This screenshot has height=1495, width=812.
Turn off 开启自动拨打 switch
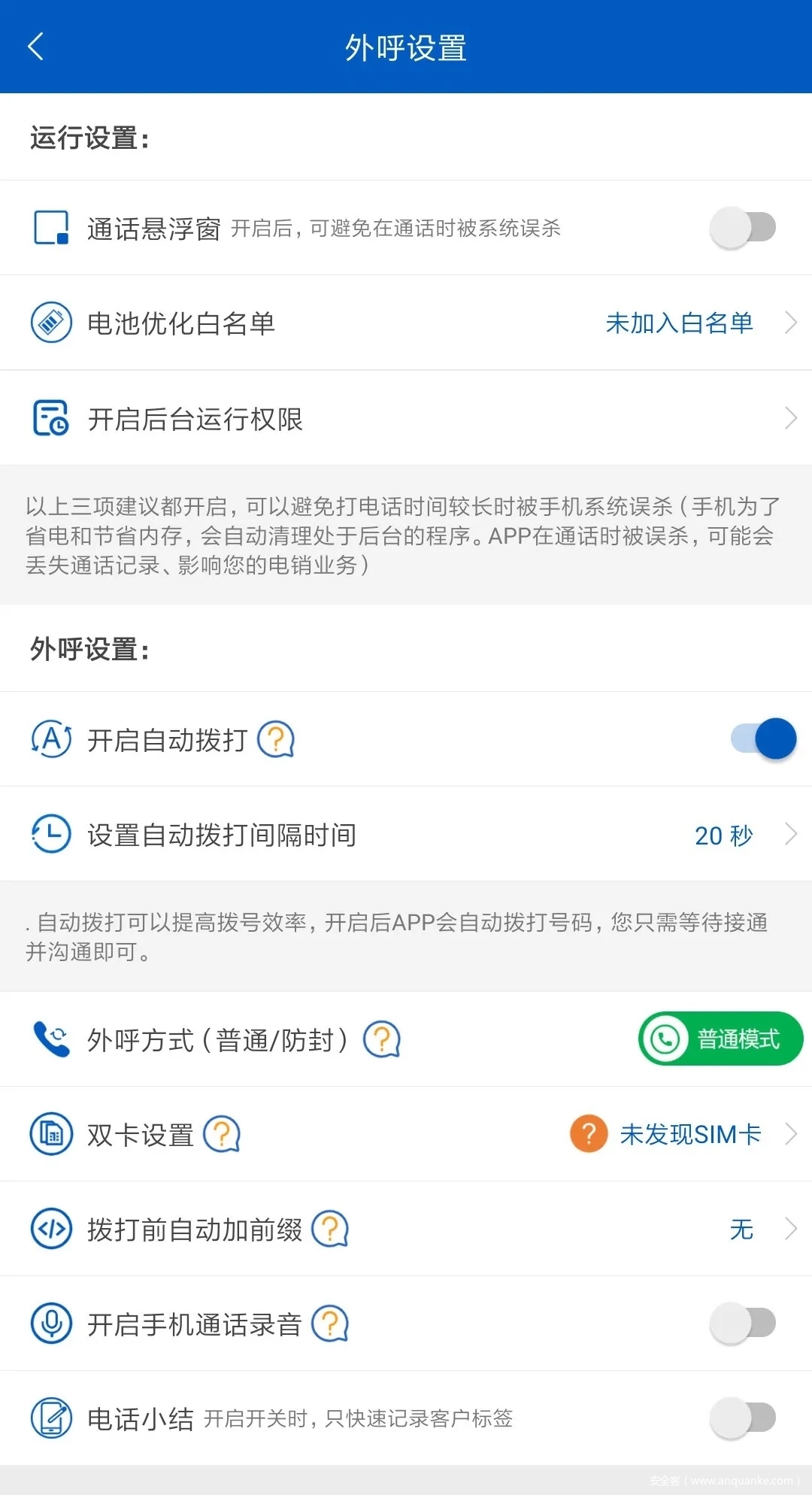click(x=763, y=739)
